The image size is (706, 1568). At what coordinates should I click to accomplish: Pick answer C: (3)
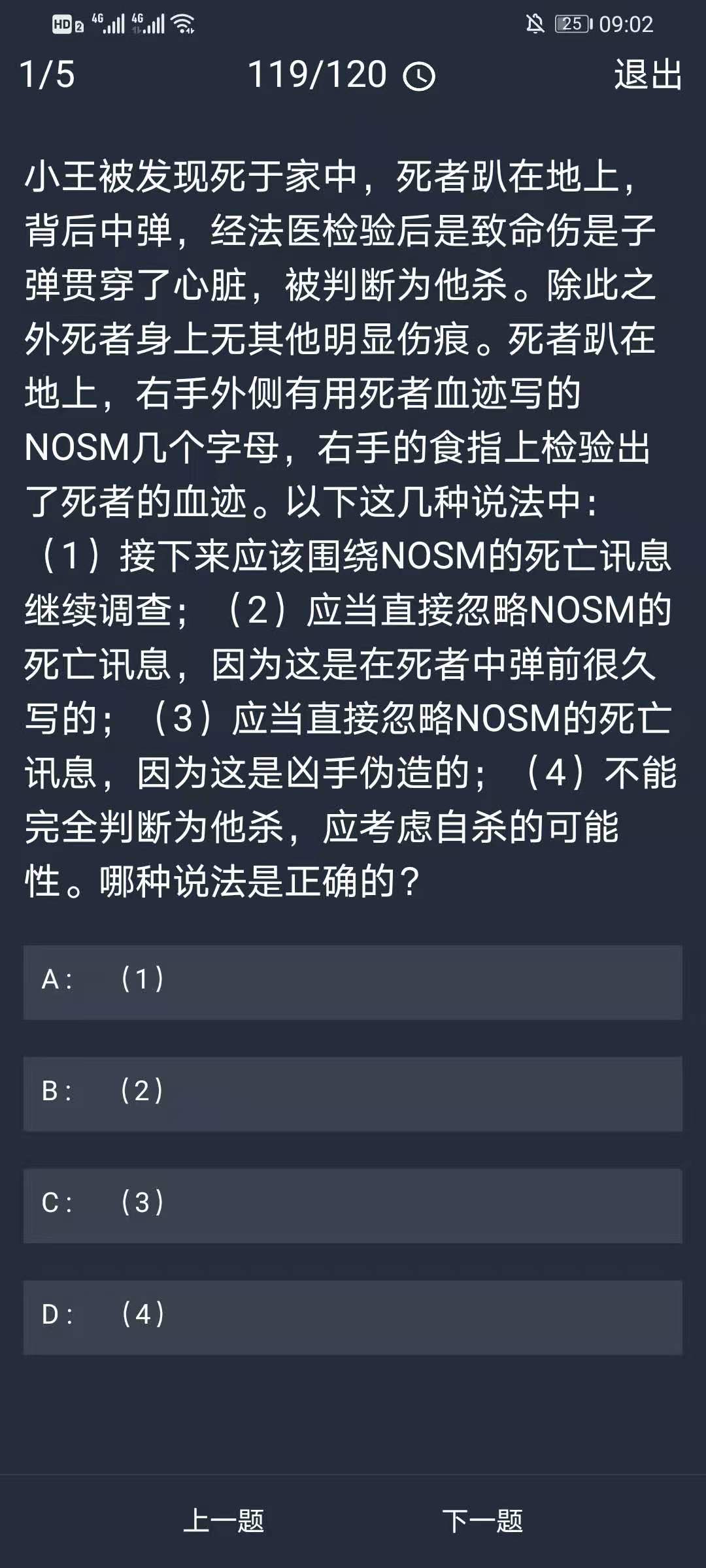pos(353,1205)
